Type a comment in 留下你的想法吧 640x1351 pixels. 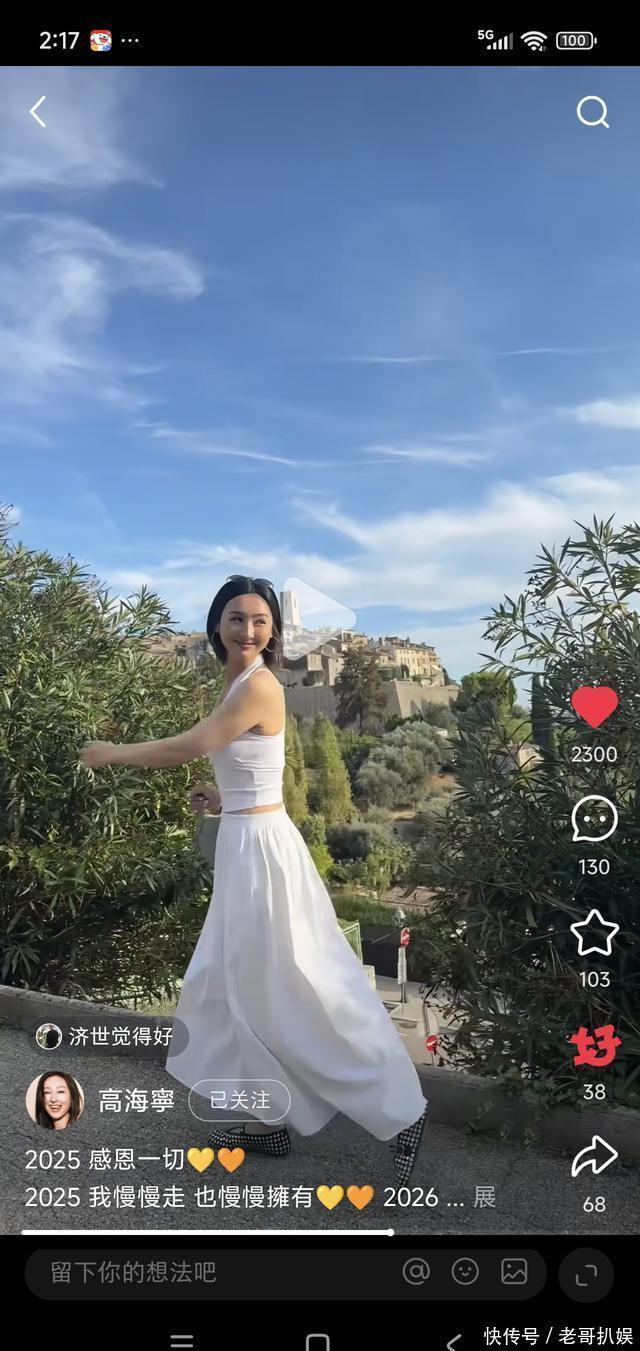coord(200,1272)
